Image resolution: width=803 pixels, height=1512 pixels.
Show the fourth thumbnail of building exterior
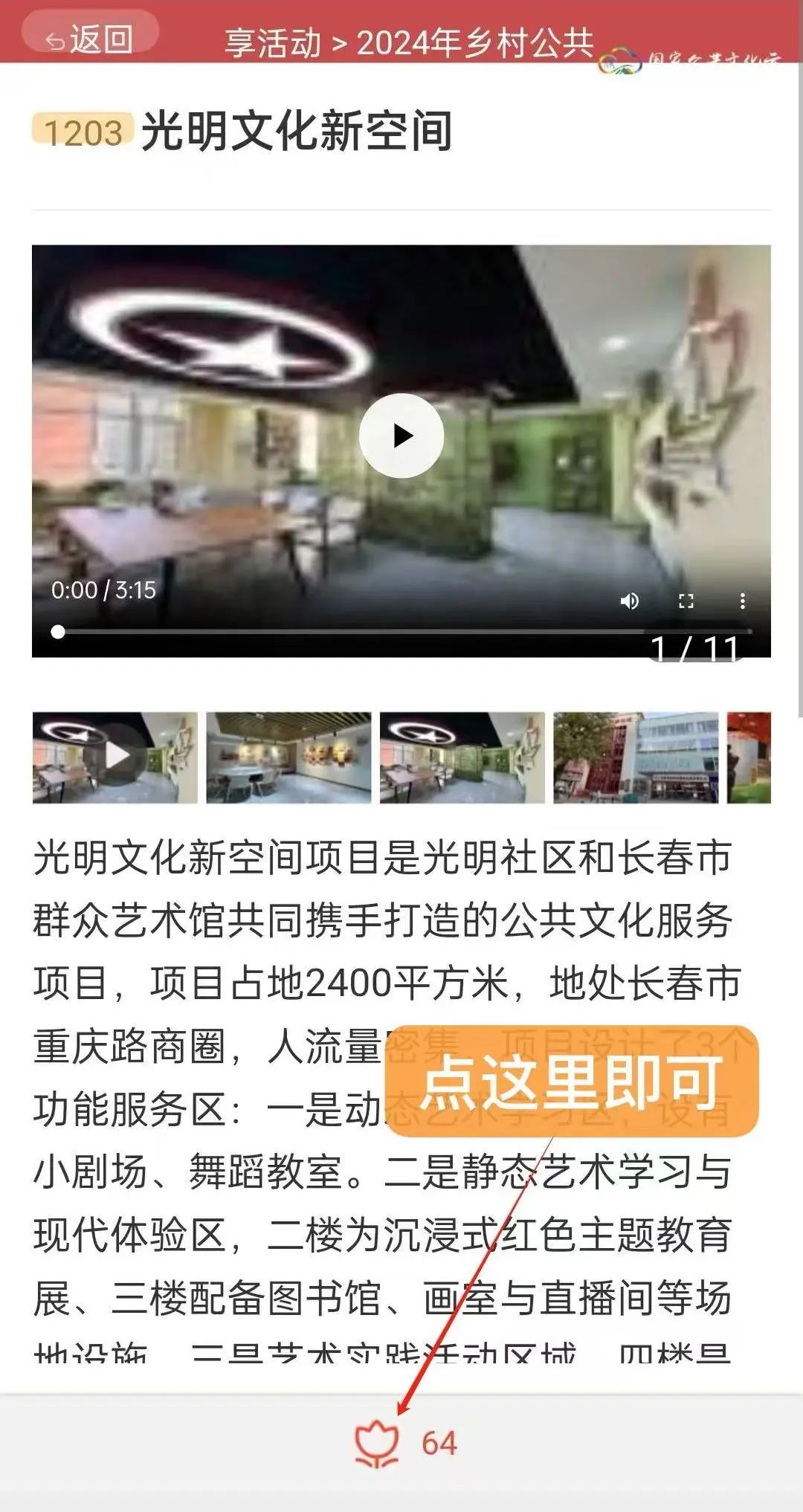pyautogui.click(x=636, y=757)
